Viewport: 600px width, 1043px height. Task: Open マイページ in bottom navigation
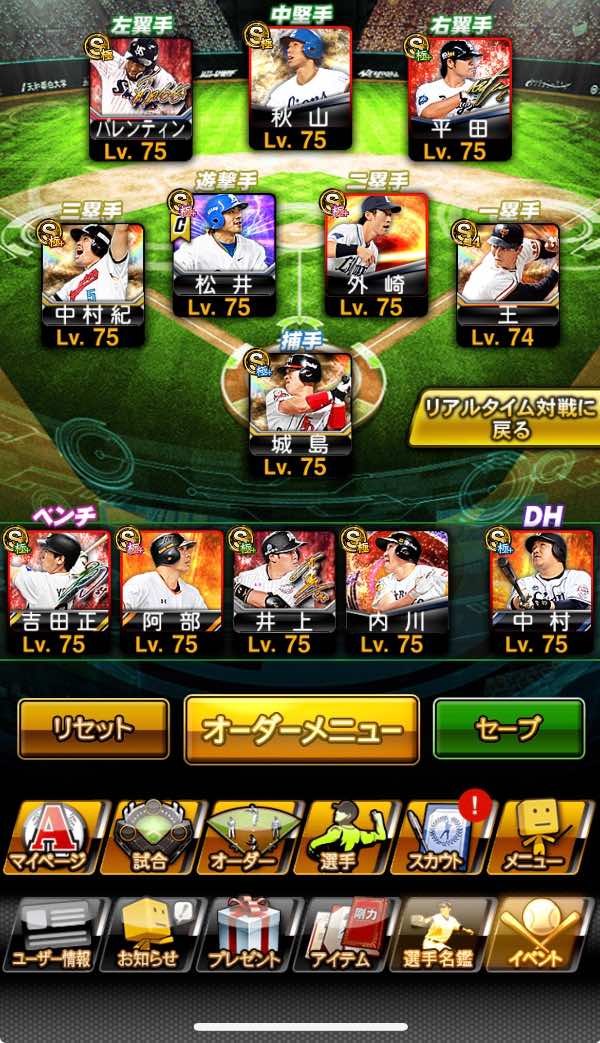tap(52, 836)
